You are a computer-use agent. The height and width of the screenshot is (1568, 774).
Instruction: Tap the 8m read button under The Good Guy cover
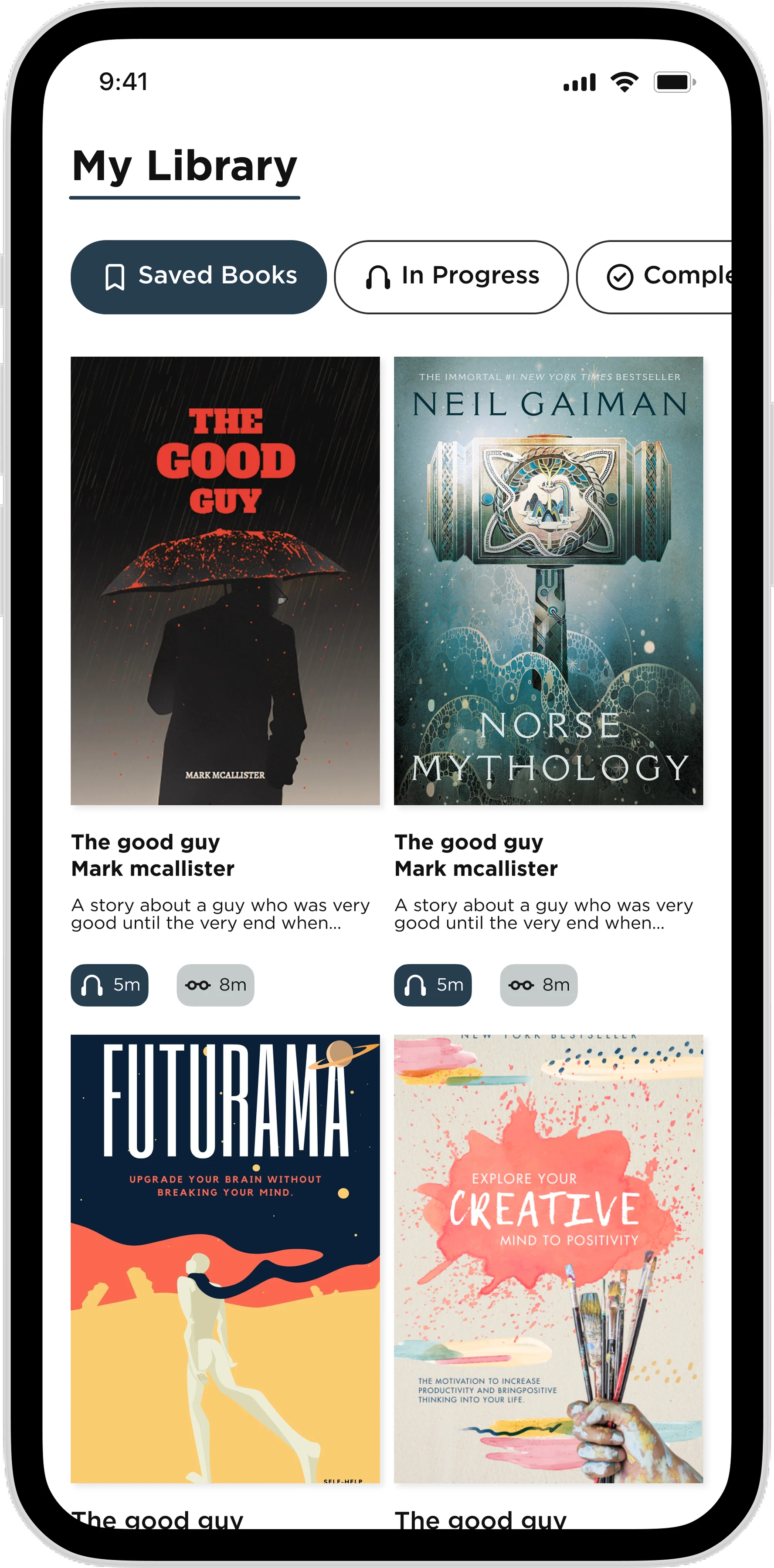216,985
